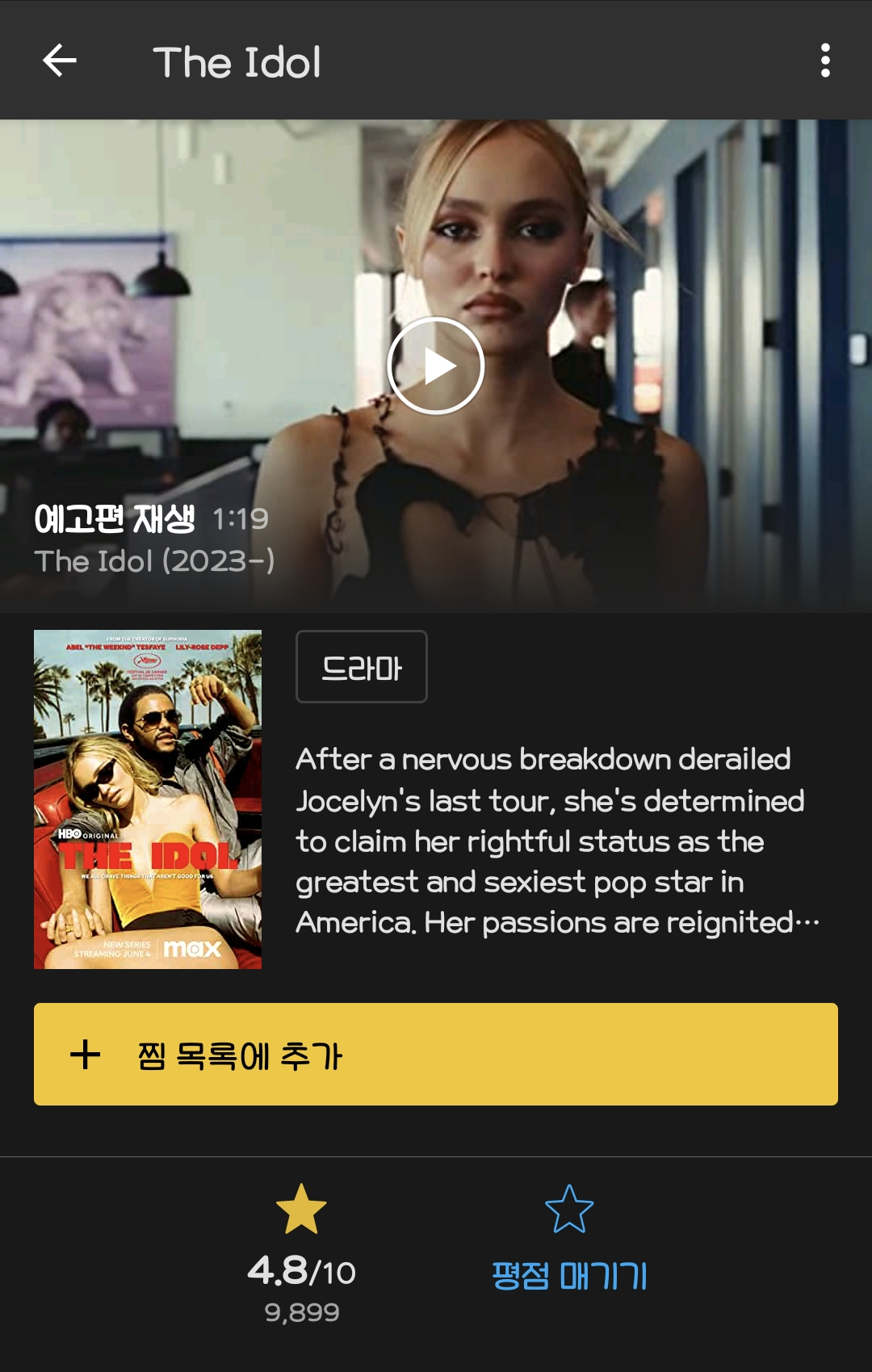Expand the plot summary text

click(x=557, y=841)
